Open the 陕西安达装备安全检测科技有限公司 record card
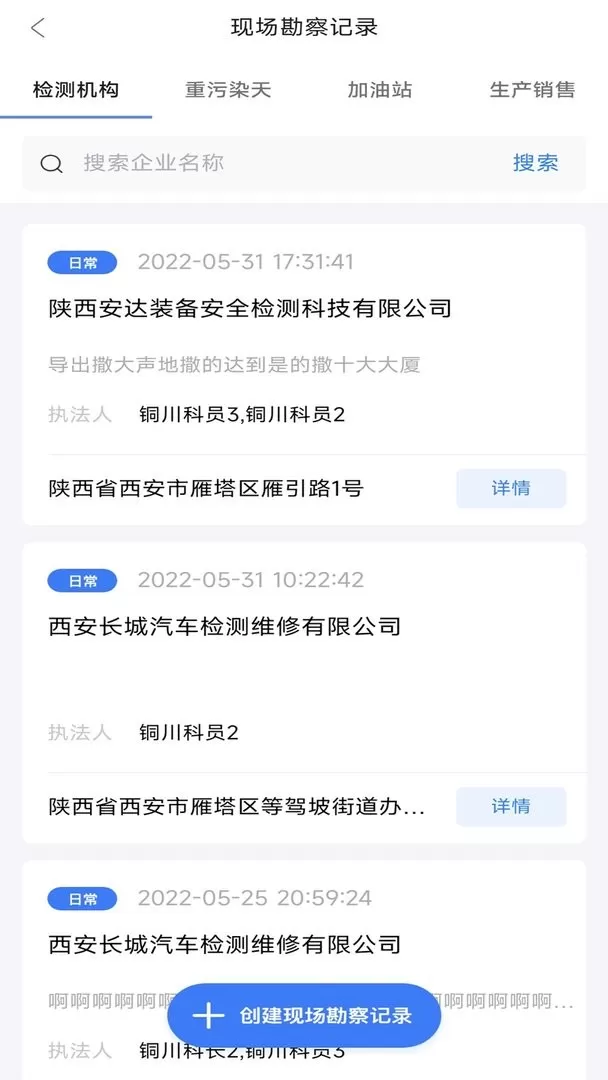 click(304, 375)
